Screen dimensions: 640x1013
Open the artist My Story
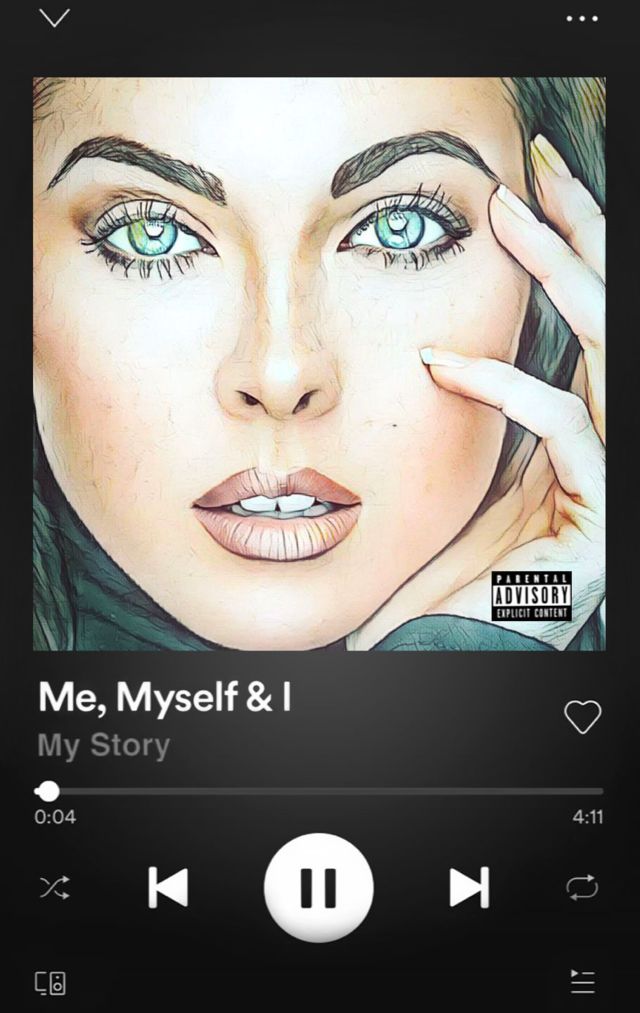coord(104,745)
